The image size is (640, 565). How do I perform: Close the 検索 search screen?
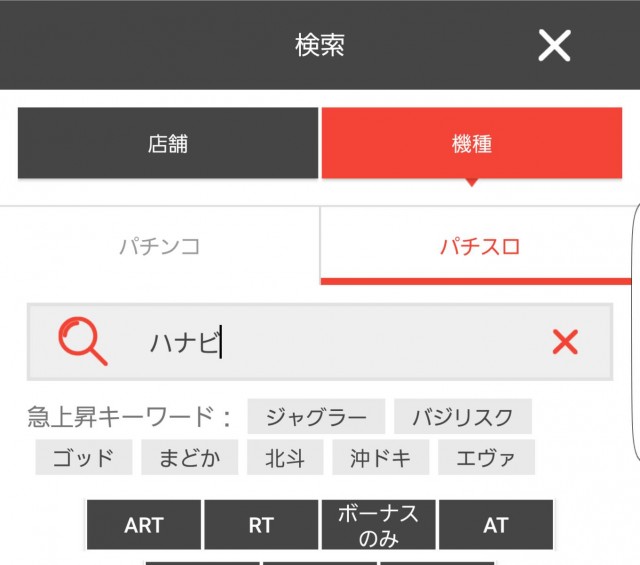coord(554,45)
